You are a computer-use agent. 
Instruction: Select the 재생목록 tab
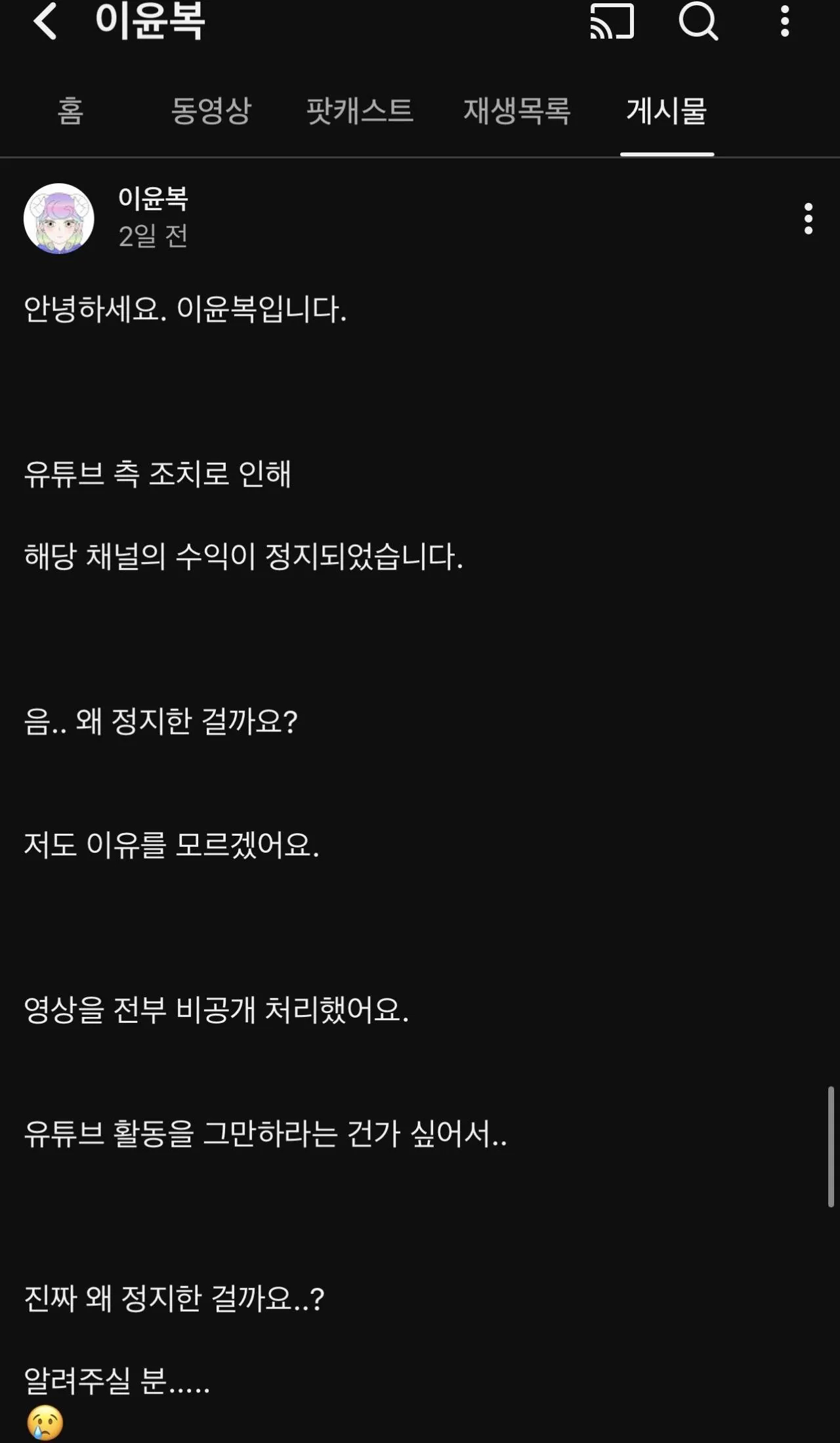click(517, 110)
